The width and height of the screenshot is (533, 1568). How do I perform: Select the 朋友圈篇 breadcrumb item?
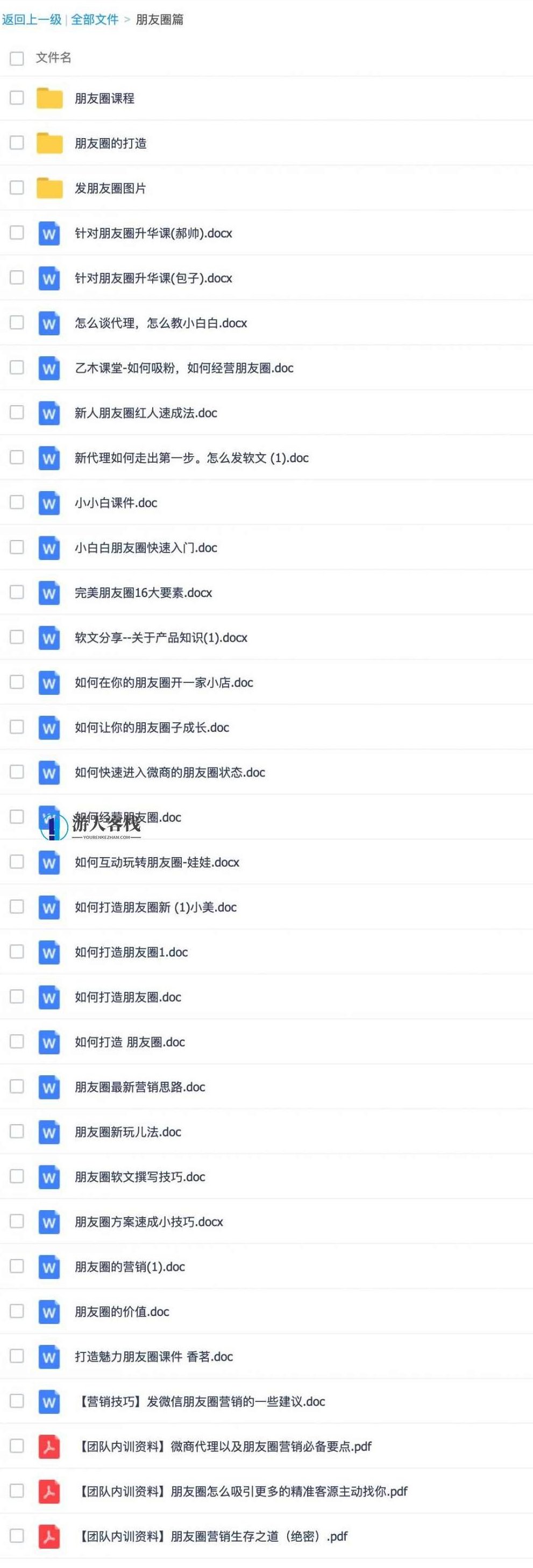161,20
